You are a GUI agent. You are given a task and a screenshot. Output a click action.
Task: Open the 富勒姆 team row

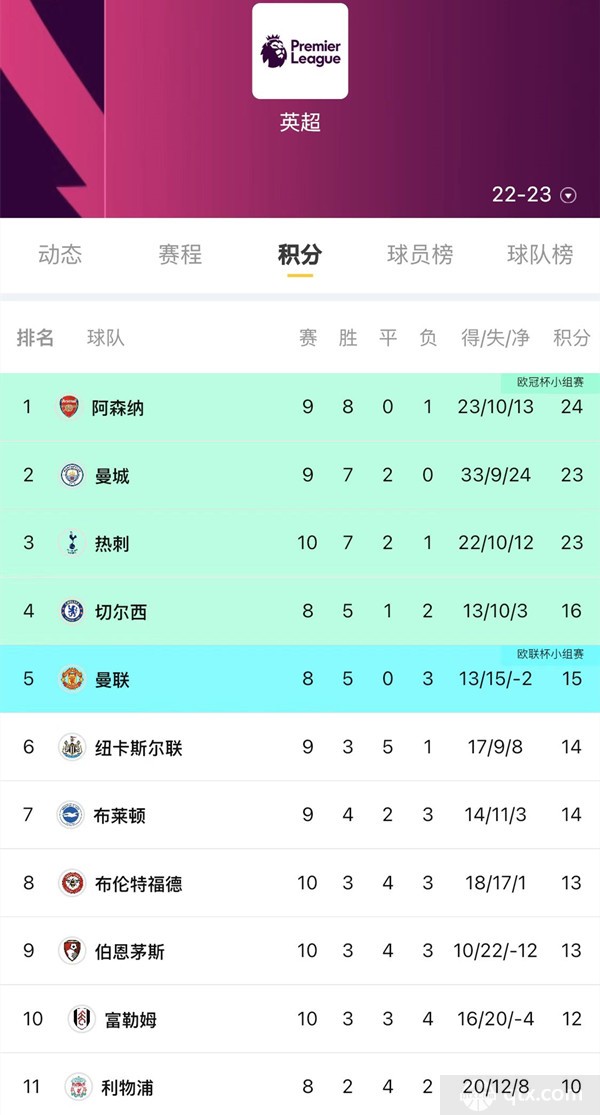point(300,1019)
